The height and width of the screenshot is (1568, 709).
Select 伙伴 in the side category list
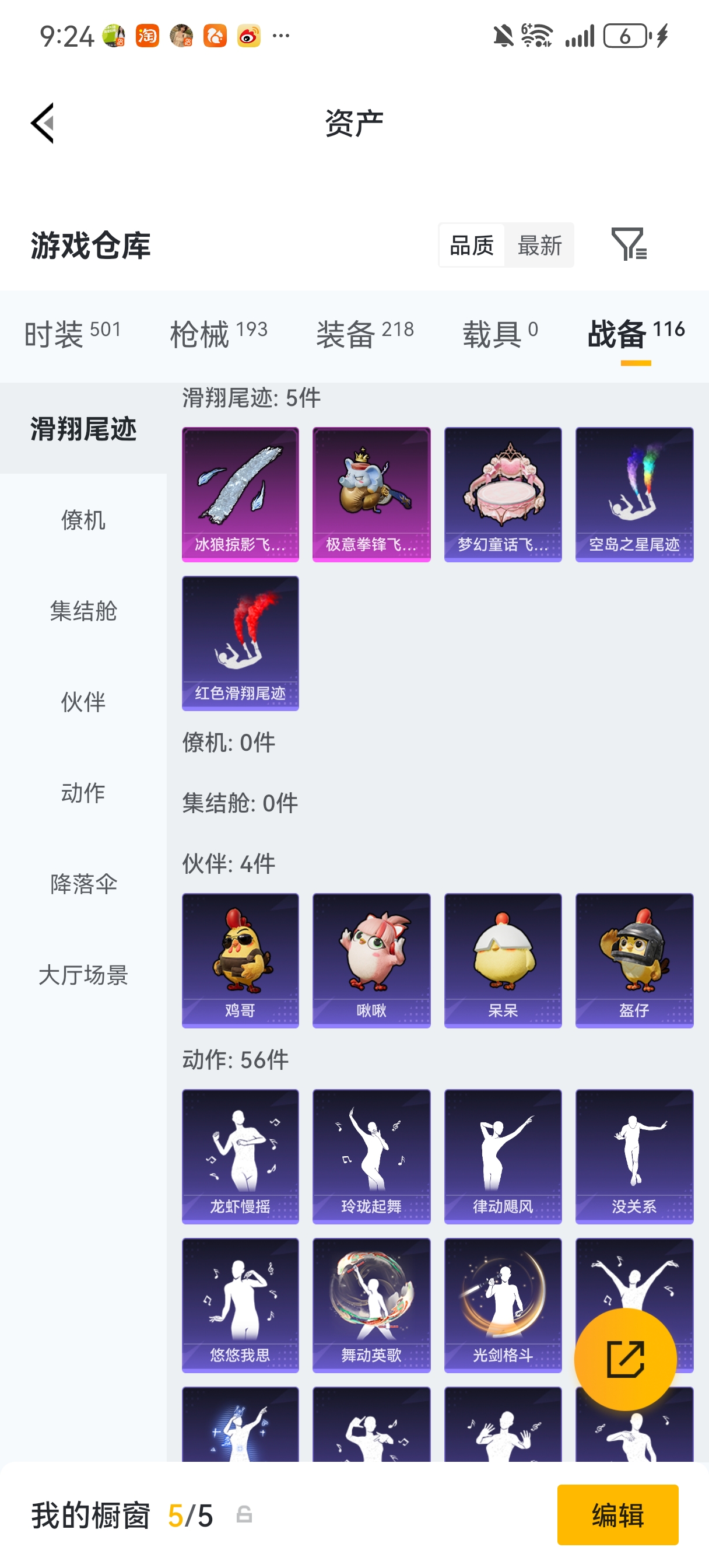click(x=83, y=702)
